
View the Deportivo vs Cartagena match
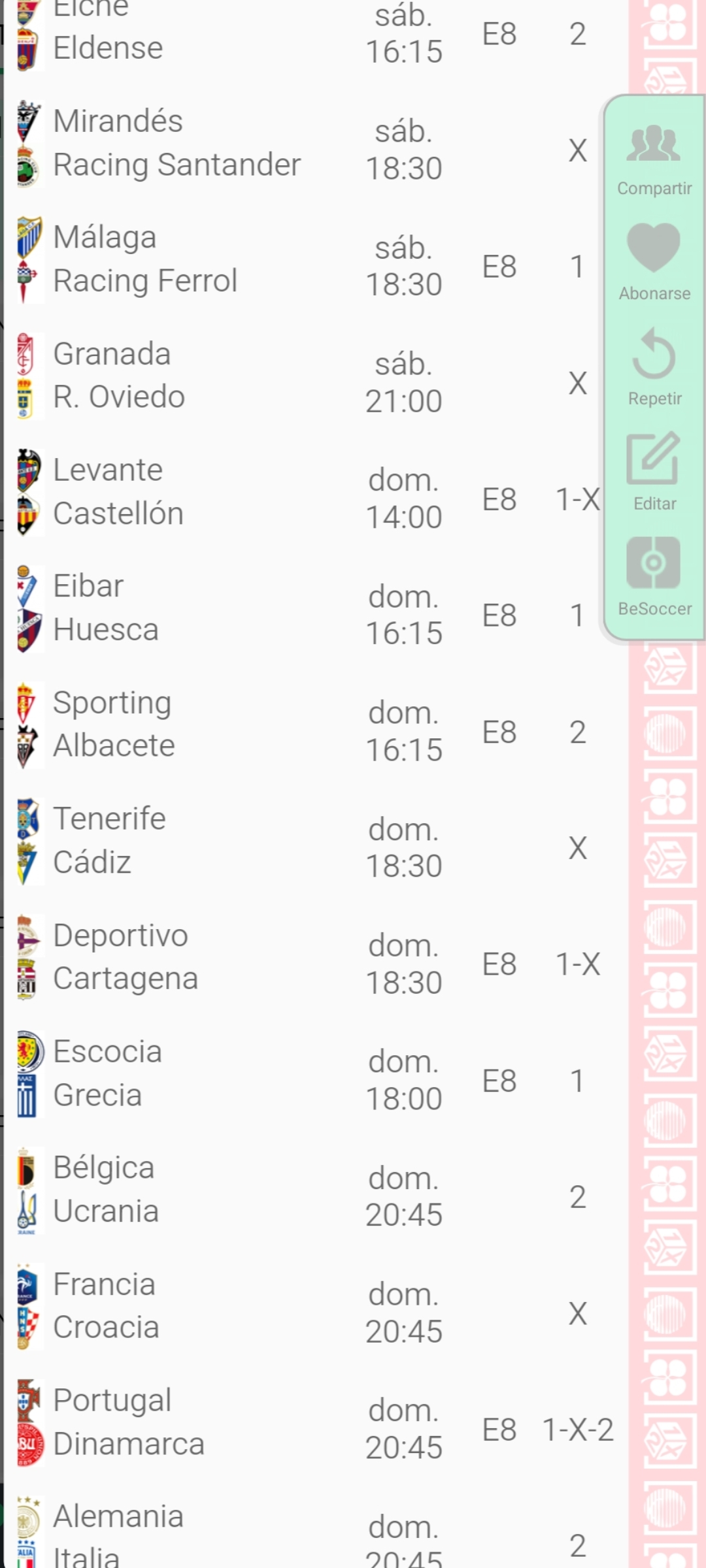click(x=315, y=957)
